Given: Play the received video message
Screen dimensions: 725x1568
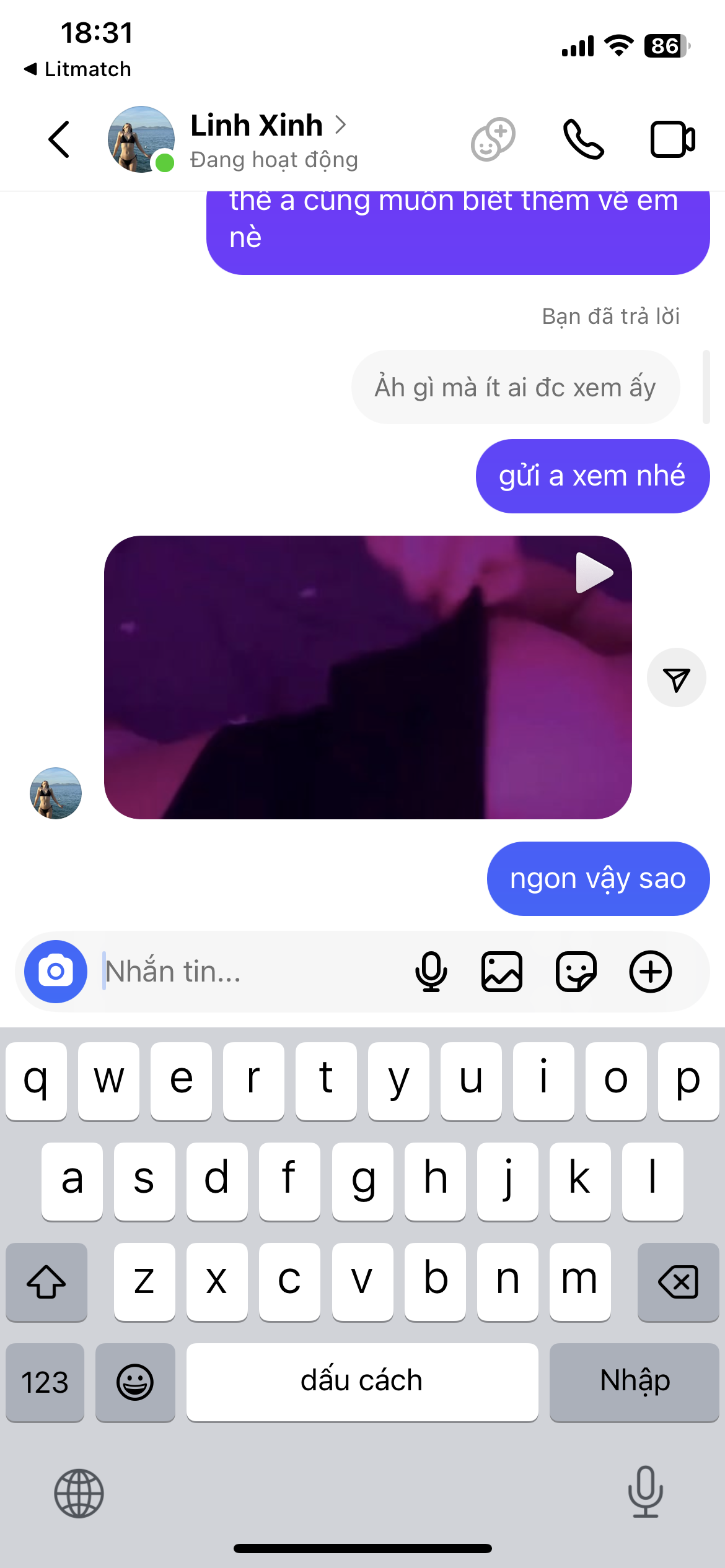Looking at the screenshot, I should [x=594, y=573].
